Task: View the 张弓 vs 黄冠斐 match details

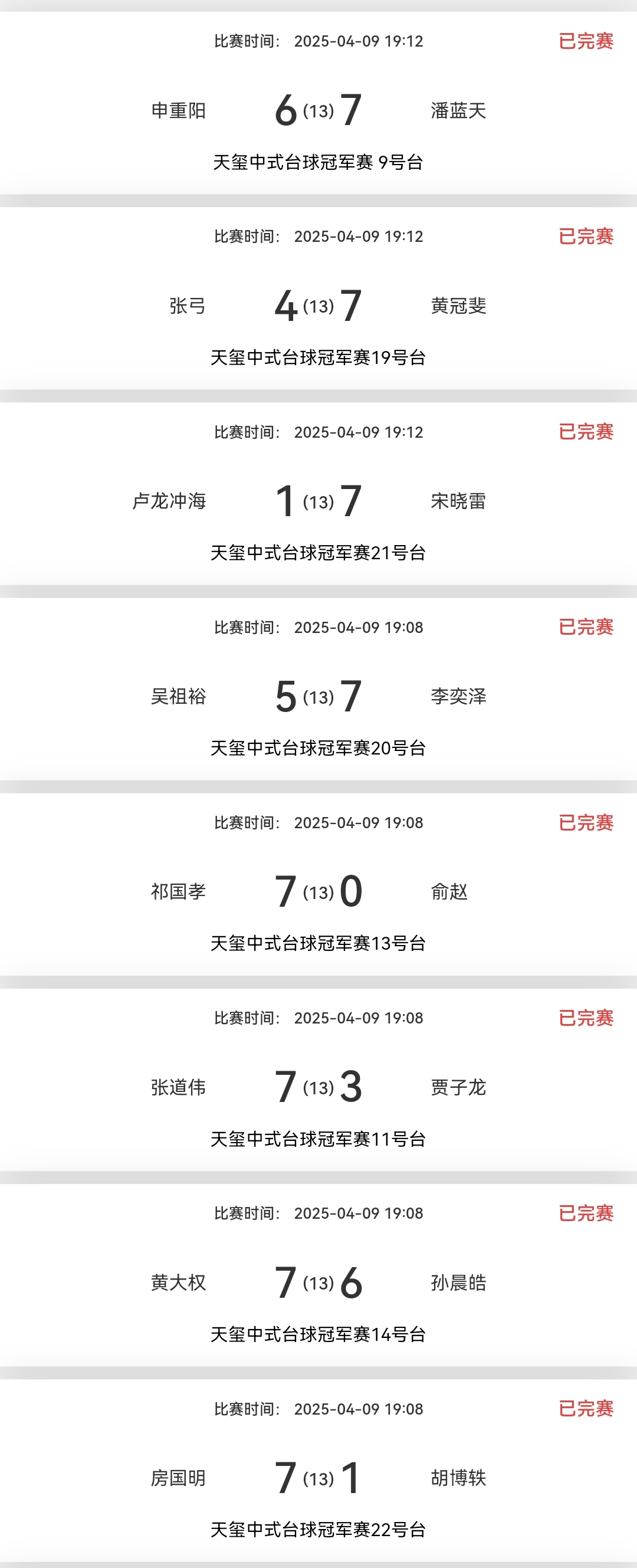Action: [x=318, y=306]
